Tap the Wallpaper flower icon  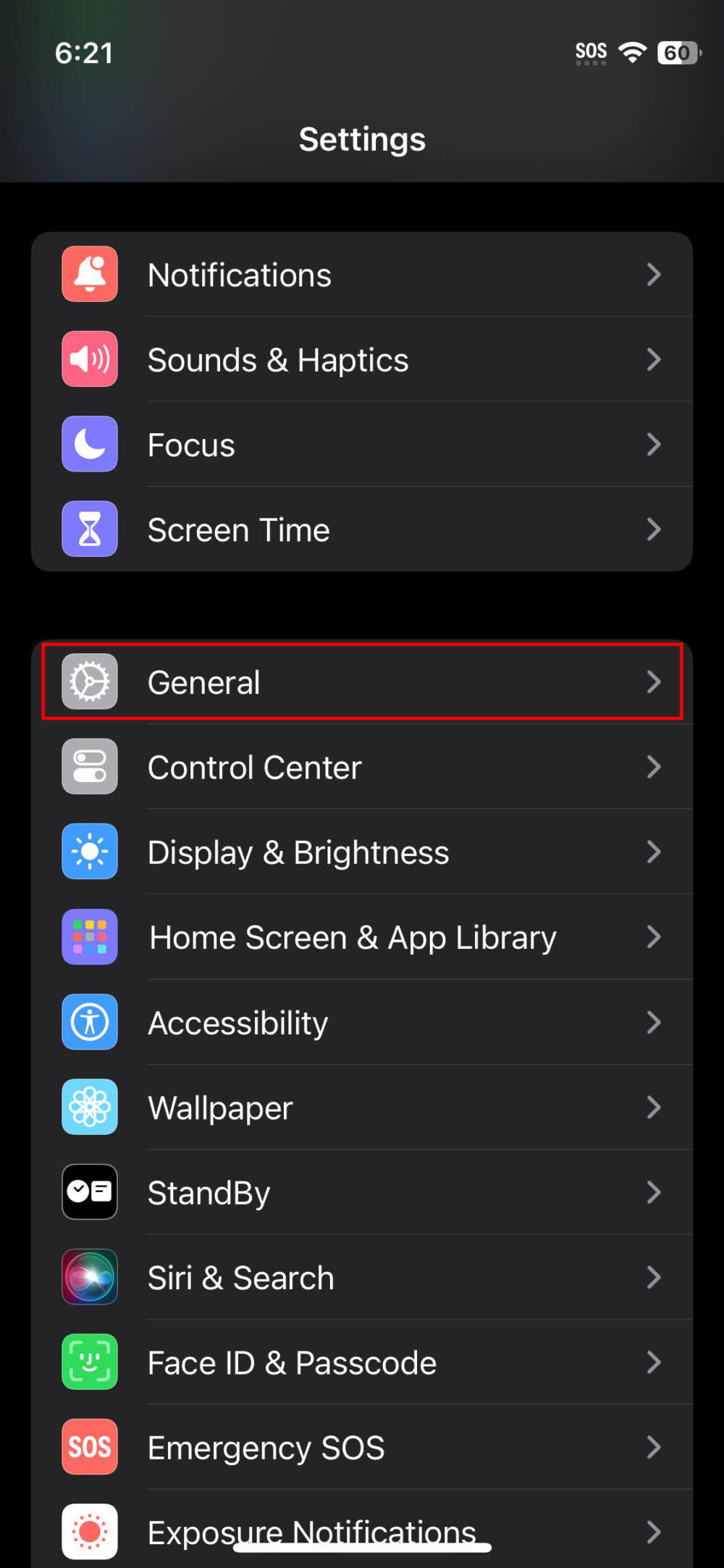click(x=90, y=1107)
